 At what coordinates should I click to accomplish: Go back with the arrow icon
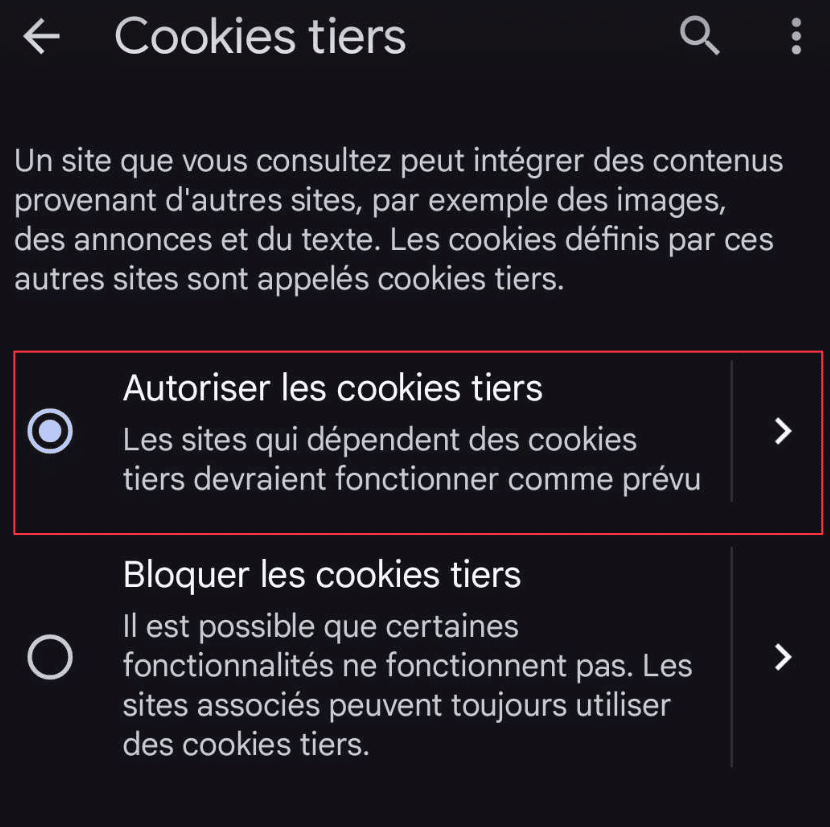pyautogui.click(x=42, y=37)
